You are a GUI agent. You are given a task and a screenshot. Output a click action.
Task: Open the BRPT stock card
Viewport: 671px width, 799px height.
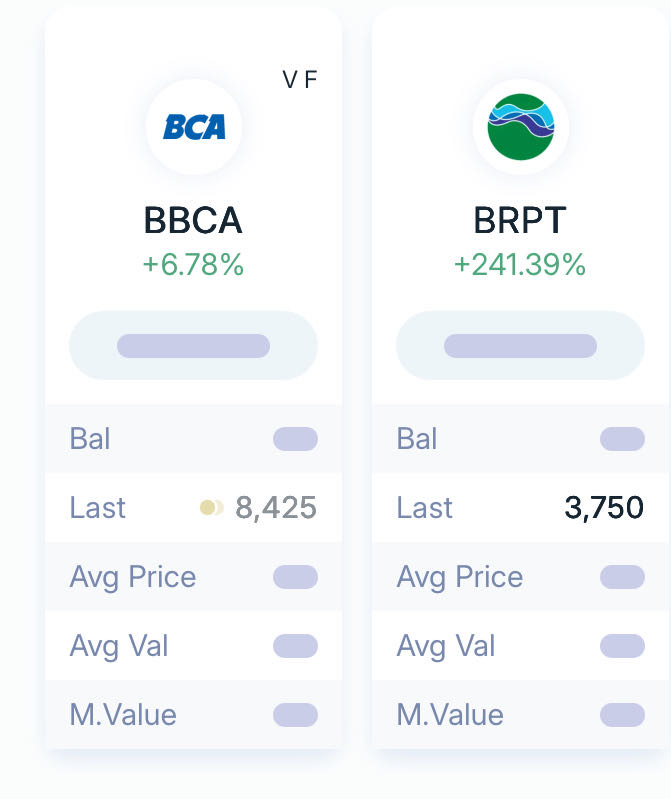pyautogui.click(x=520, y=220)
